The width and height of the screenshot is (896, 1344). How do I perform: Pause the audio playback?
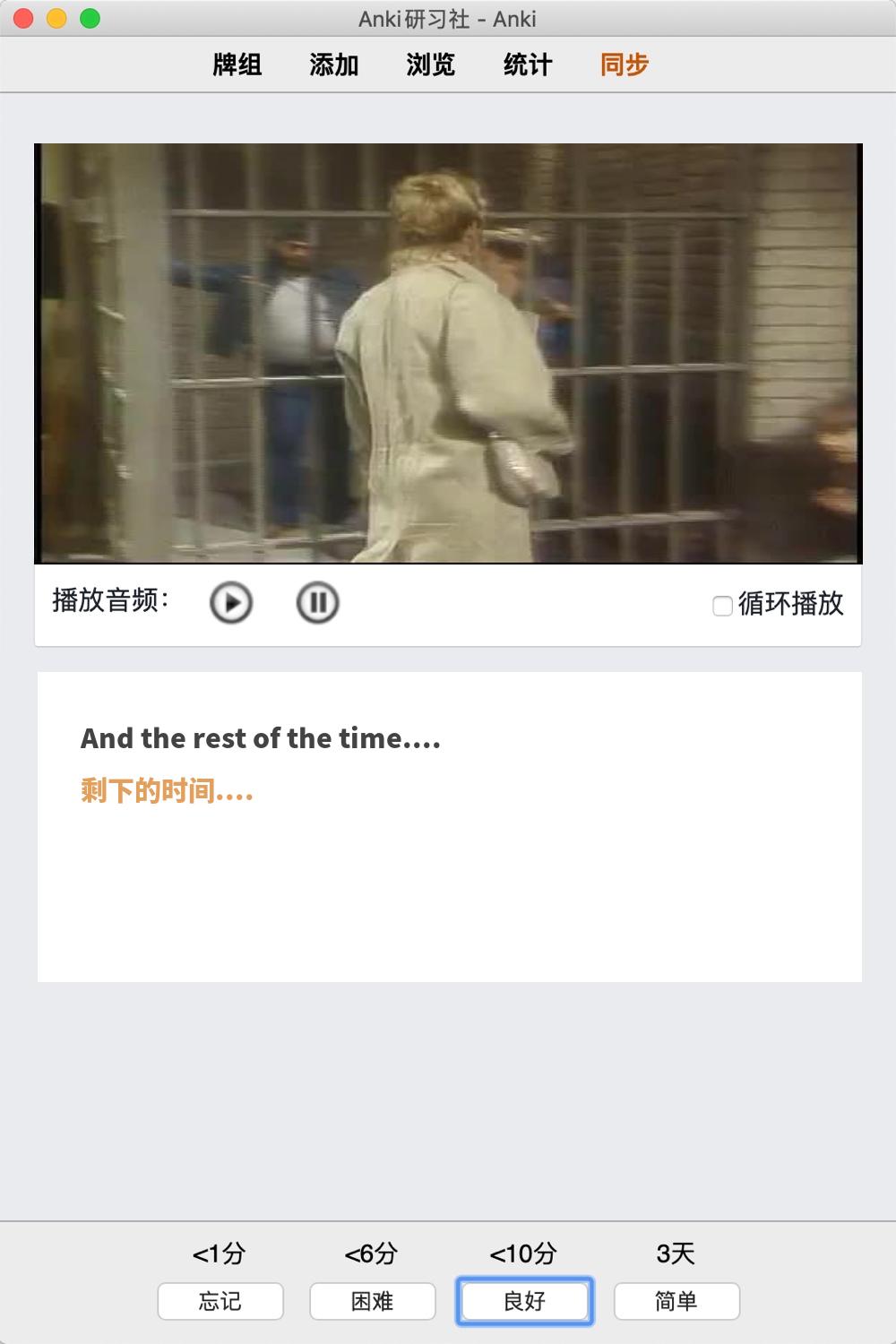coord(317,603)
